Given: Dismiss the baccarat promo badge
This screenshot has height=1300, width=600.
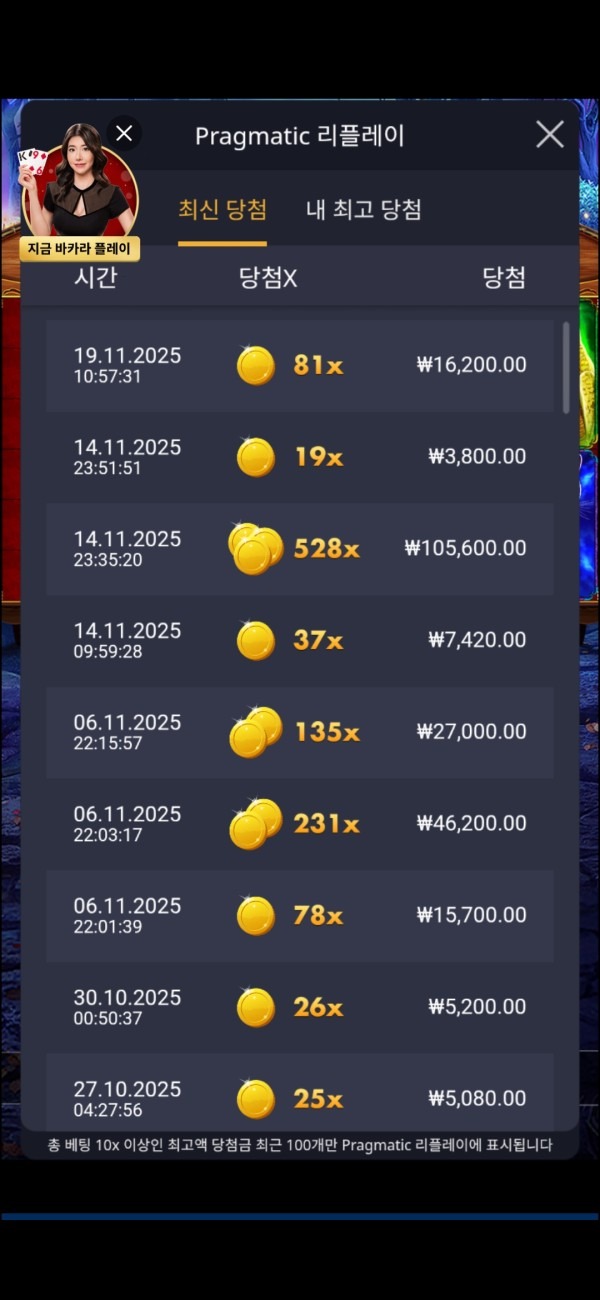Looking at the screenshot, I should (x=124, y=133).
